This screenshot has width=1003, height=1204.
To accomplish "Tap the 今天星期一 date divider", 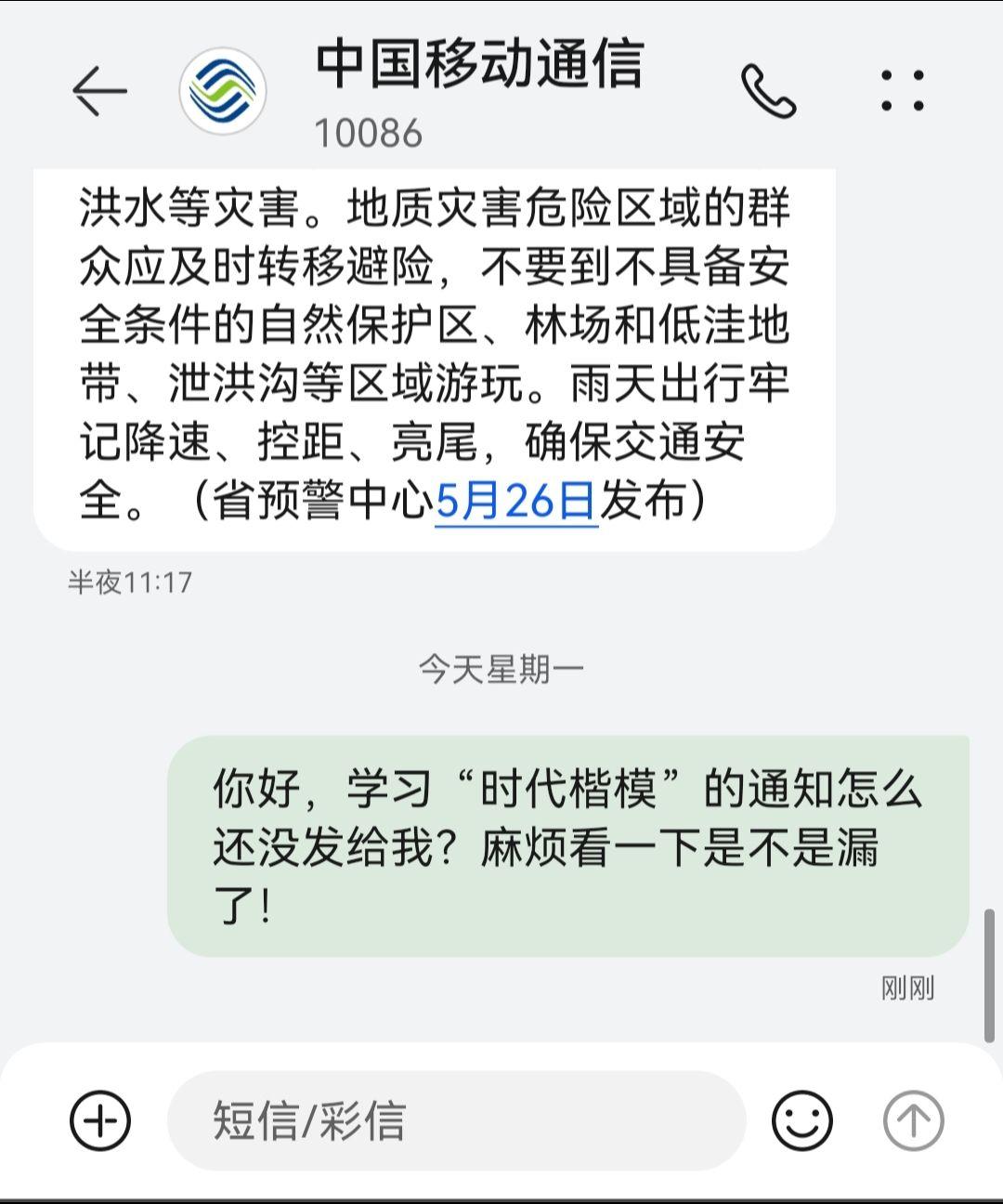I will (501, 667).
